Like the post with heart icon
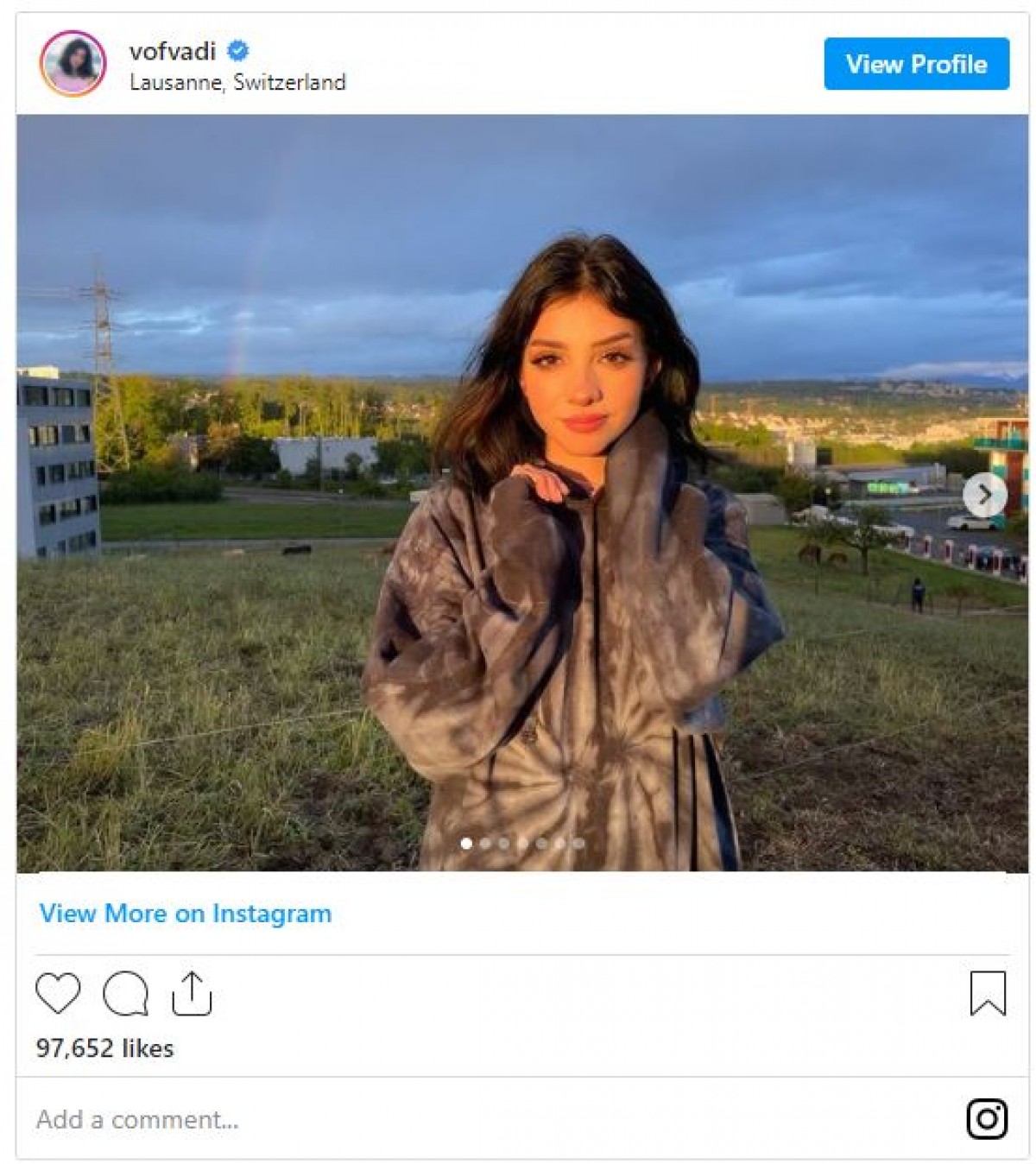The width and height of the screenshot is (1036, 1164). [58, 993]
